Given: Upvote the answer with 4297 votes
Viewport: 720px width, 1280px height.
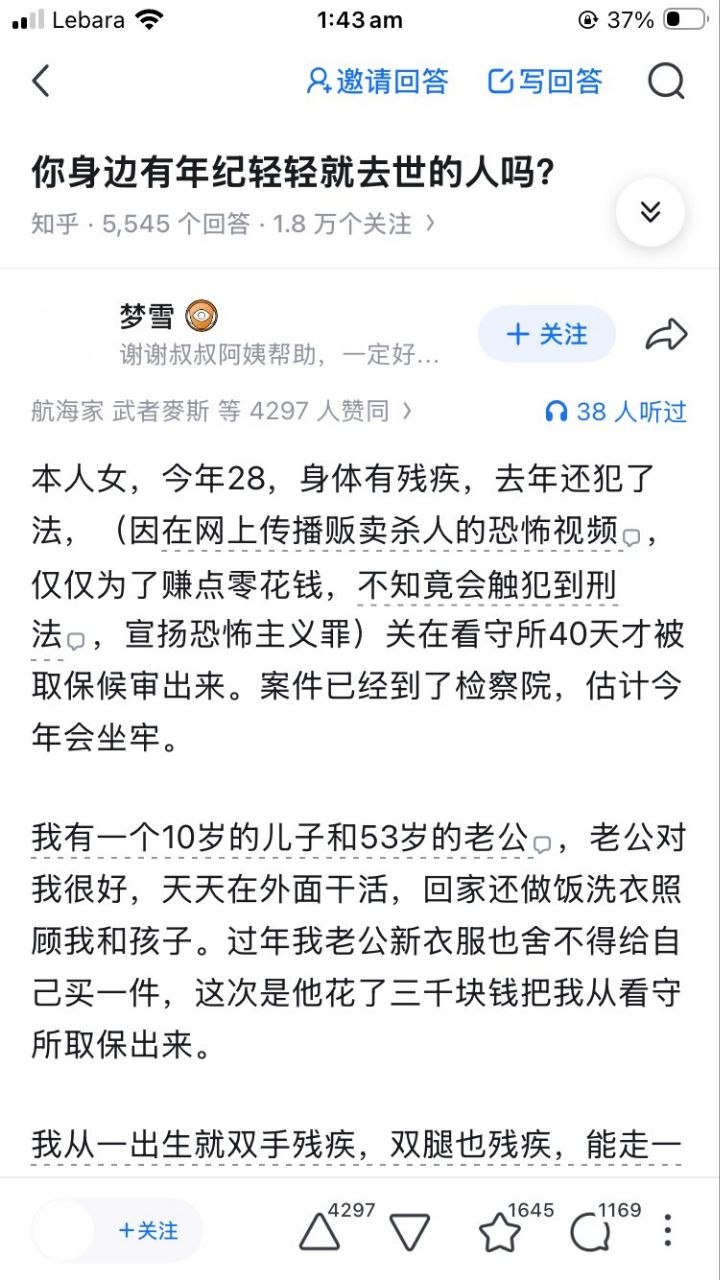Looking at the screenshot, I should (x=320, y=1231).
